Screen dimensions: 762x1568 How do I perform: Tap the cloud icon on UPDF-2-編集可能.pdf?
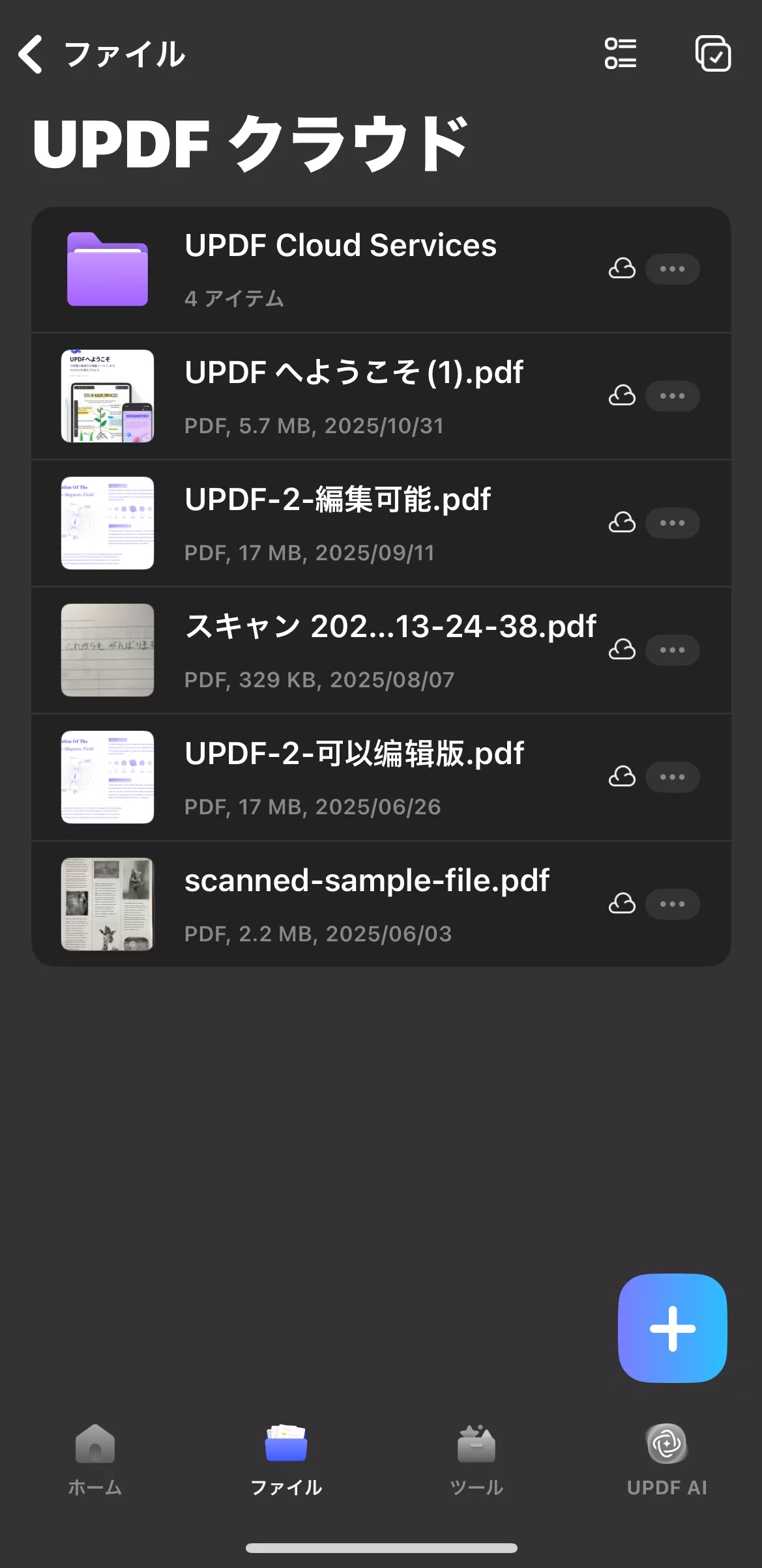click(x=621, y=522)
